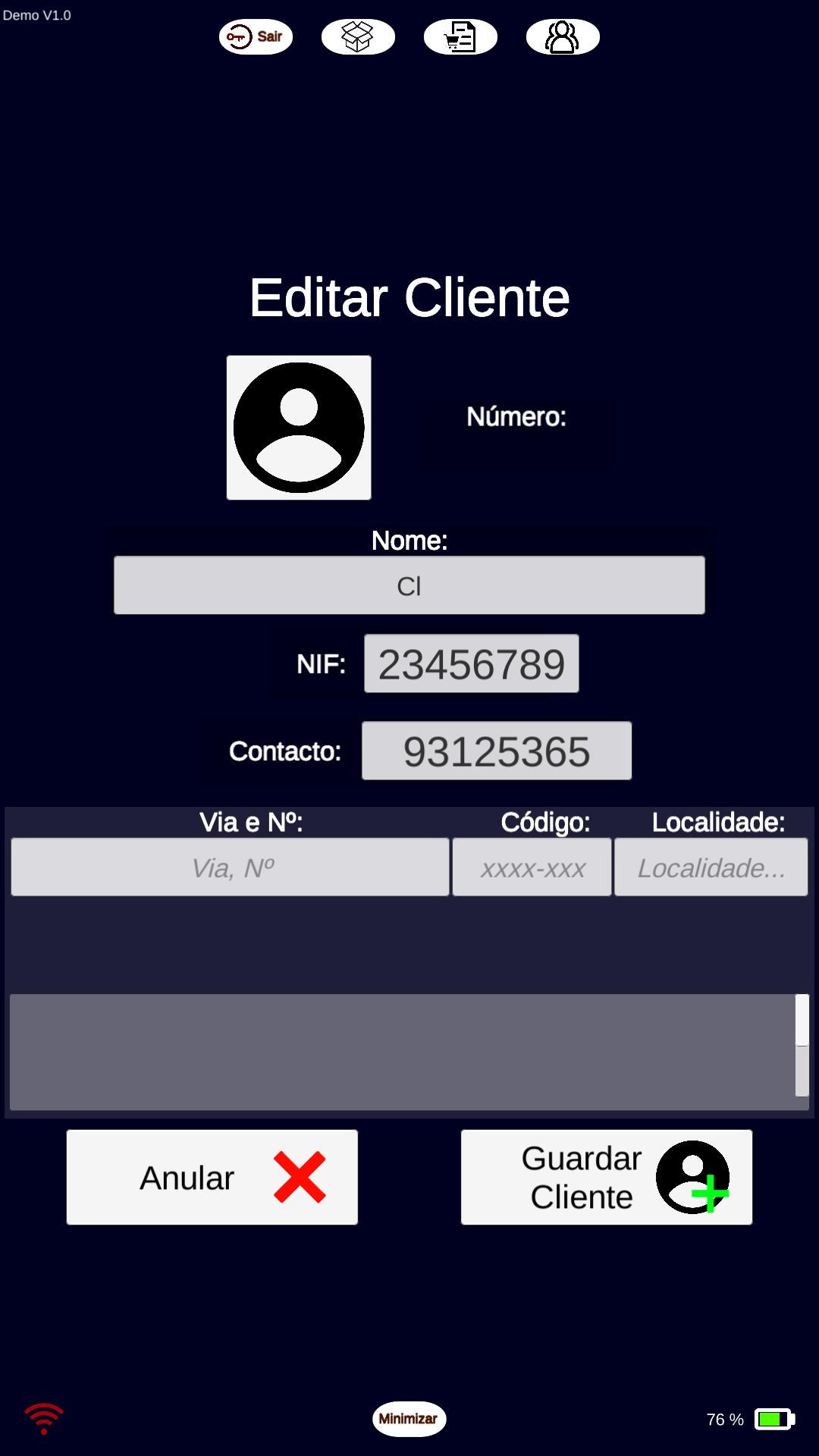The width and height of the screenshot is (819, 1456).
Task: Open the products box icon
Action: point(358,36)
